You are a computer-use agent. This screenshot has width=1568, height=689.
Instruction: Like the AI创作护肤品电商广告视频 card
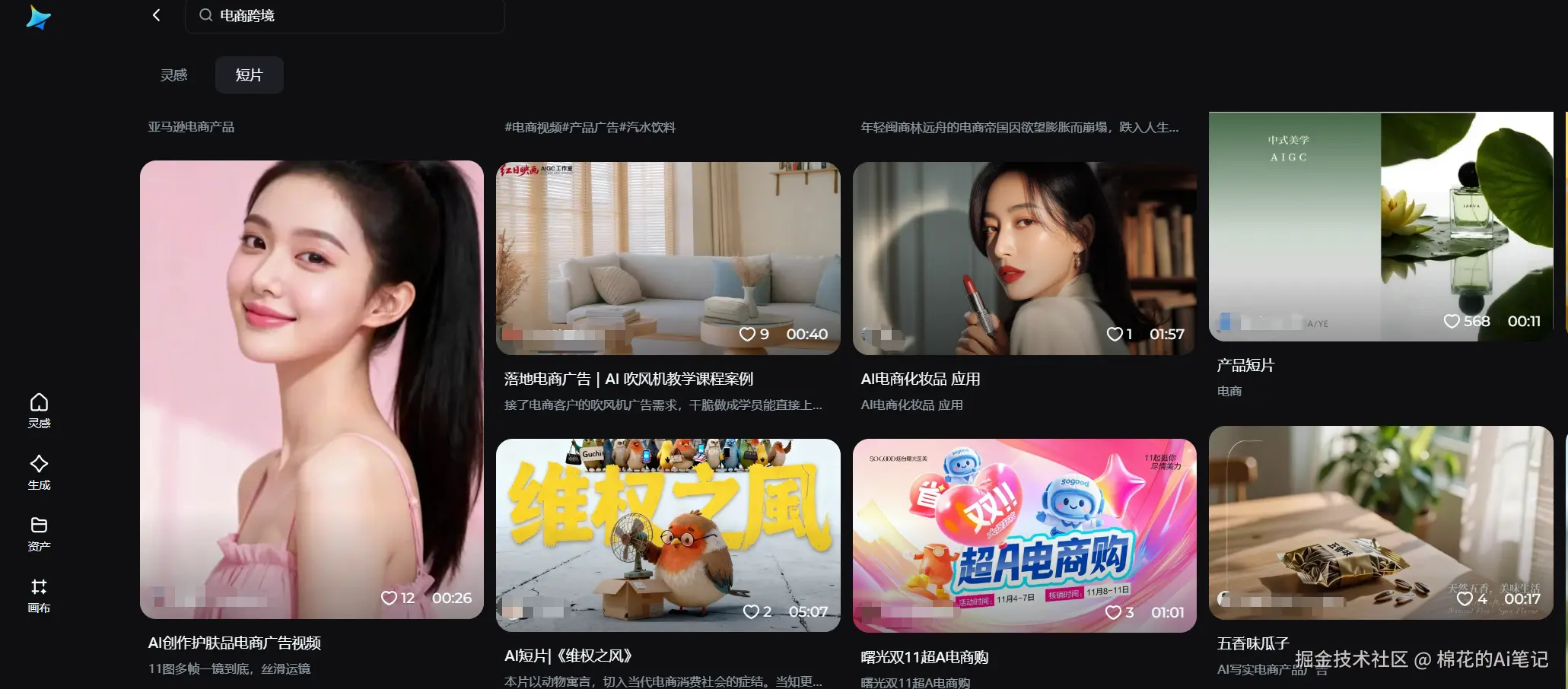pos(389,599)
